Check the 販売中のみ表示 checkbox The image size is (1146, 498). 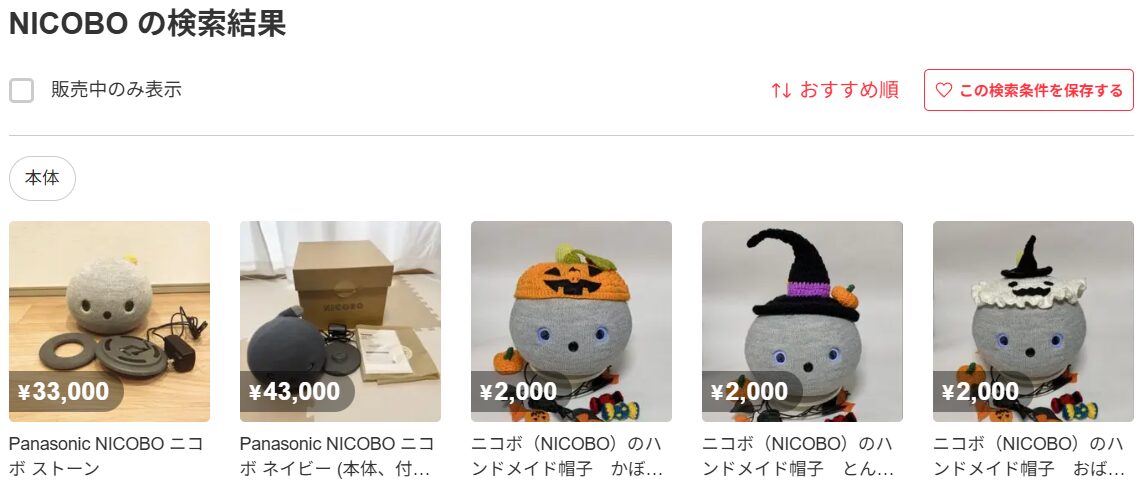pos(22,90)
